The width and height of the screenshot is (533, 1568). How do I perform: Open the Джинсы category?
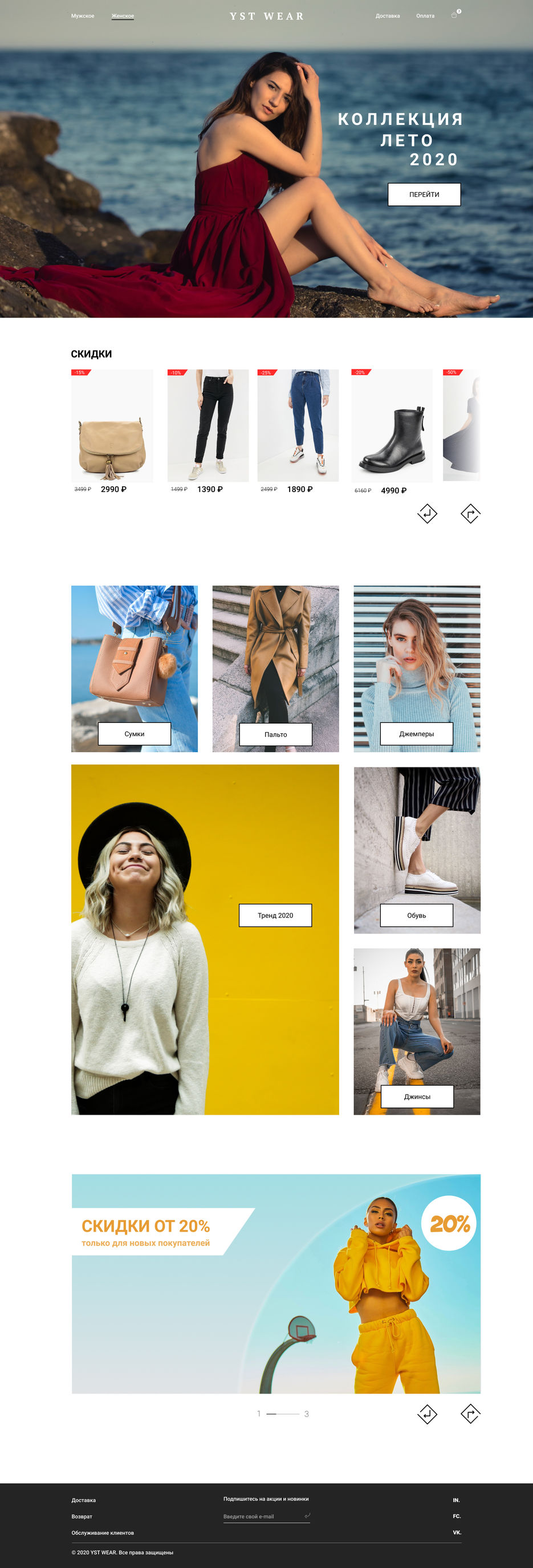click(x=417, y=1097)
